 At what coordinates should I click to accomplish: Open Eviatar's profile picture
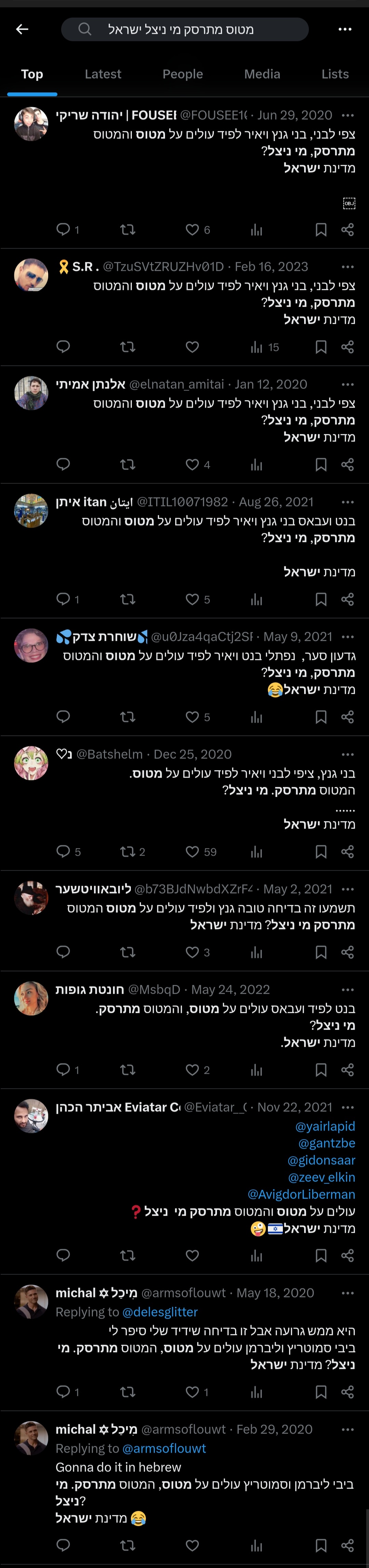click(x=31, y=1116)
